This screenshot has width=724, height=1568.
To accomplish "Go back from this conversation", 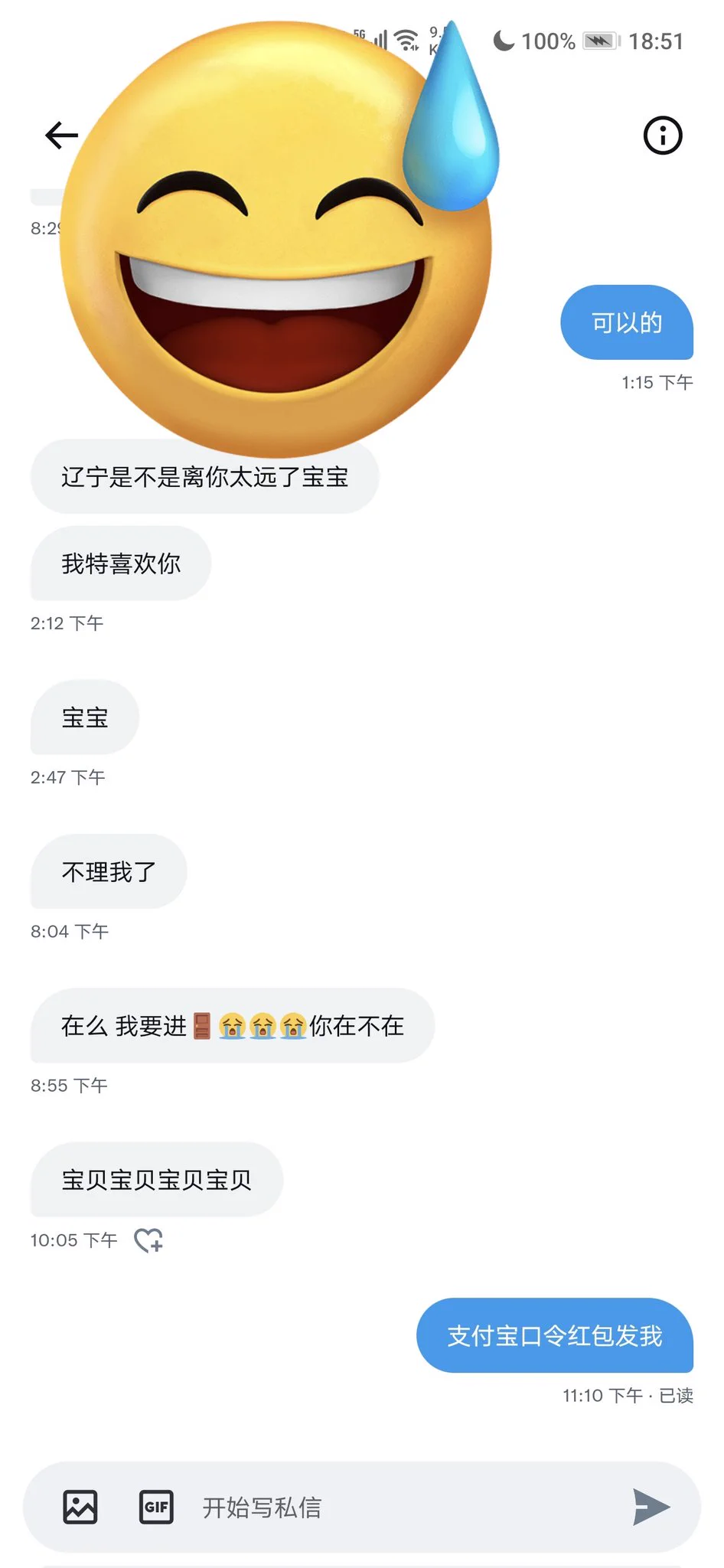I will tap(61, 136).
